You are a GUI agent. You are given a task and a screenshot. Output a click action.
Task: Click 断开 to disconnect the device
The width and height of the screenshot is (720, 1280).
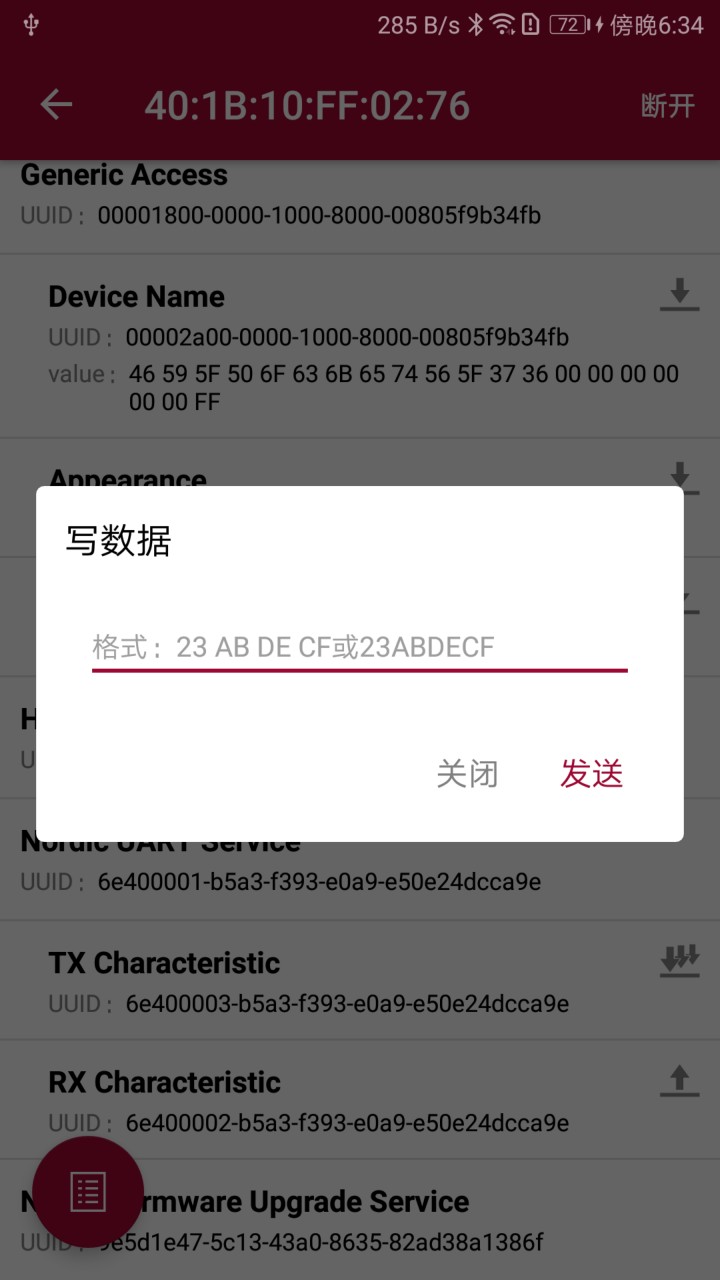click(666, 105)
